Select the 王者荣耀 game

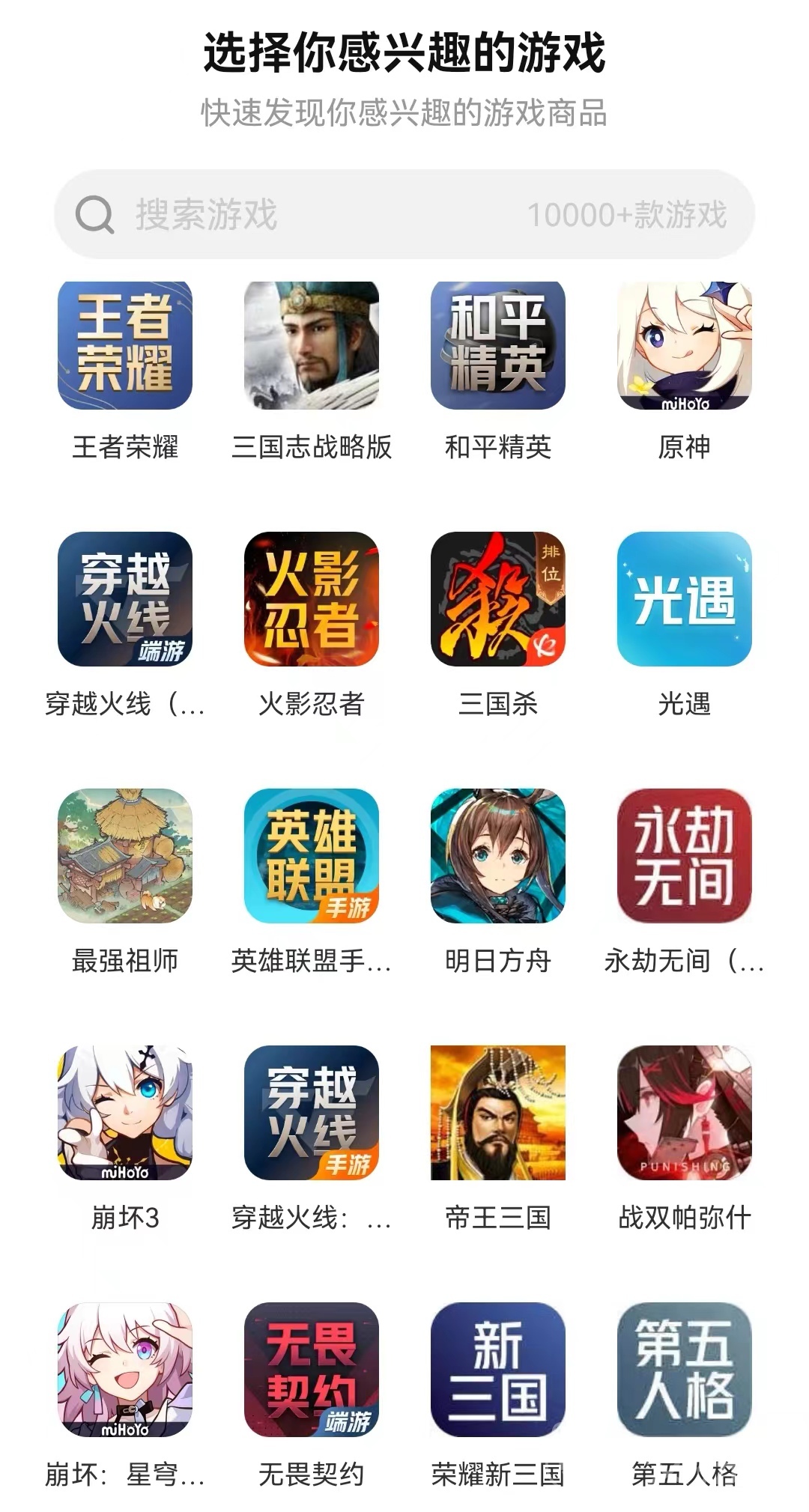[x=125, y=345]
